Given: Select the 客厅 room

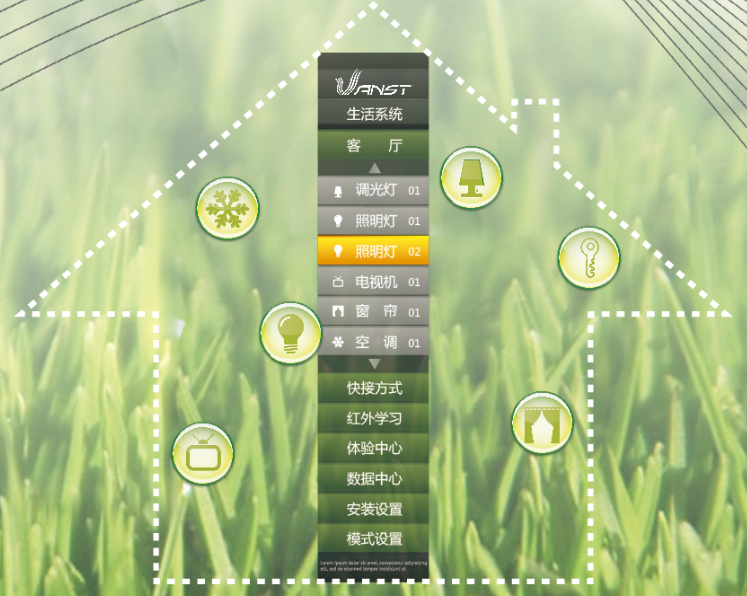Looking at the screenshot, I should (374, 146).
